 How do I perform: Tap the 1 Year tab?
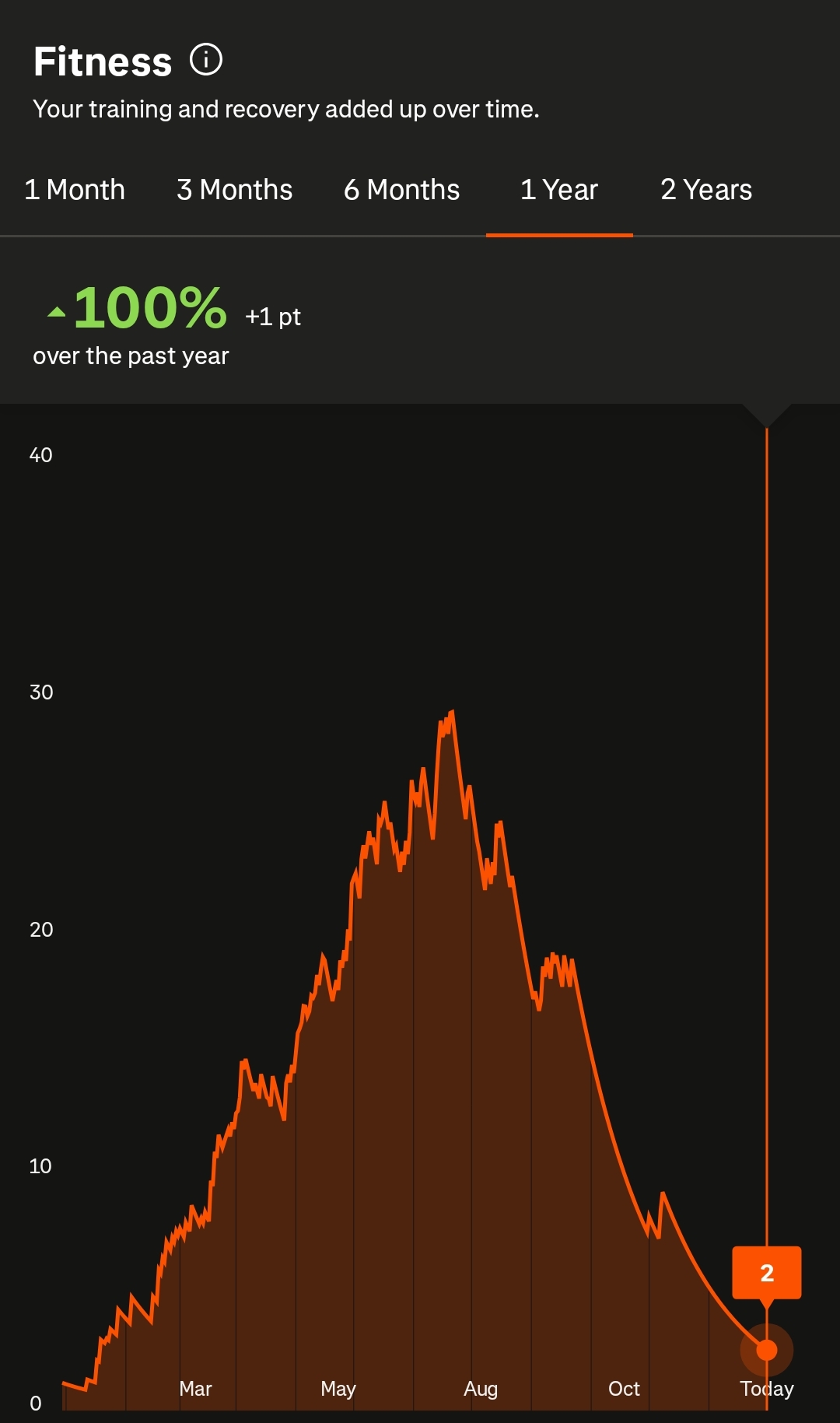tap(558, 190)
